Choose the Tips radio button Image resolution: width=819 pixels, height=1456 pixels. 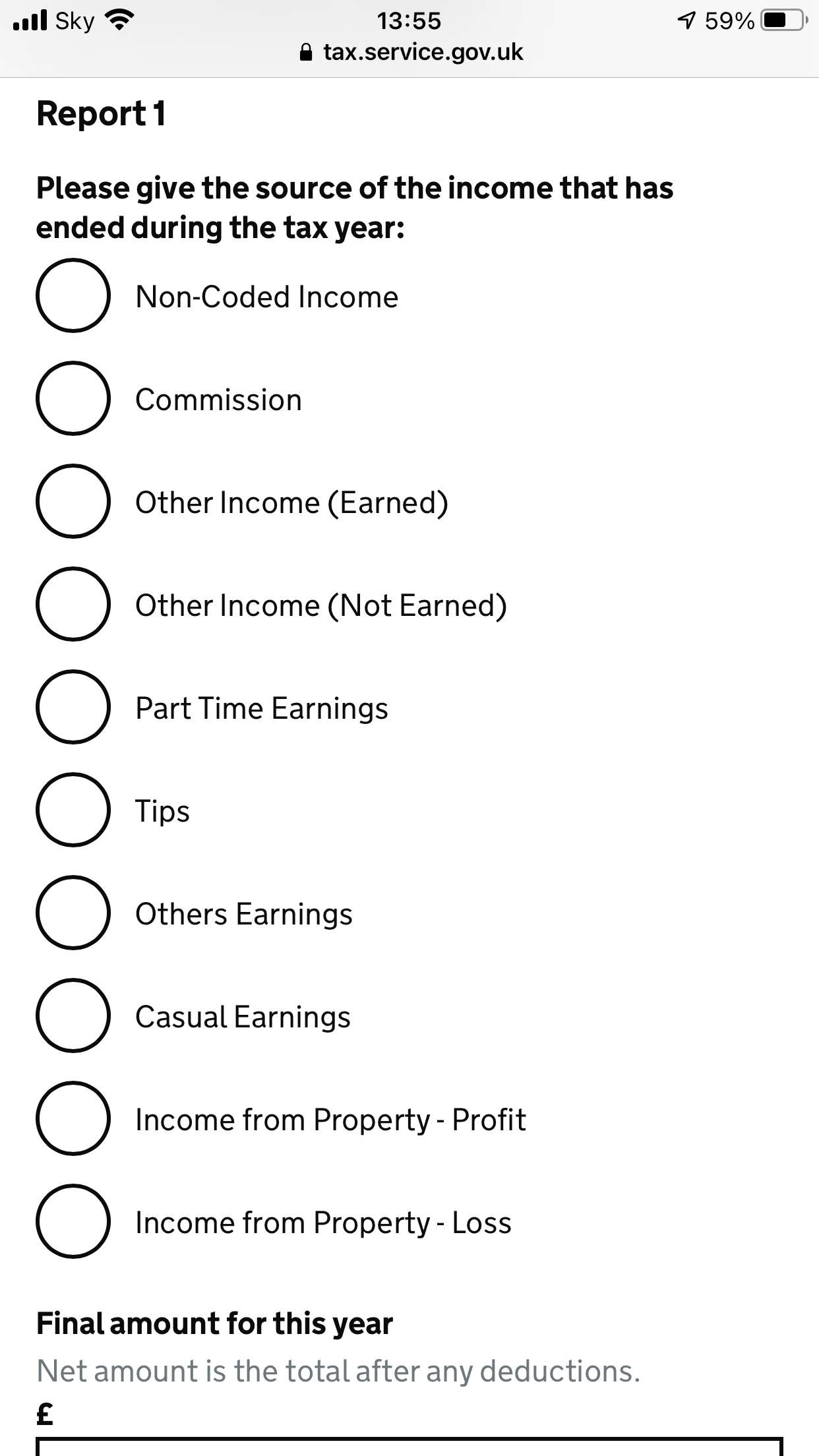pos(73,810)
